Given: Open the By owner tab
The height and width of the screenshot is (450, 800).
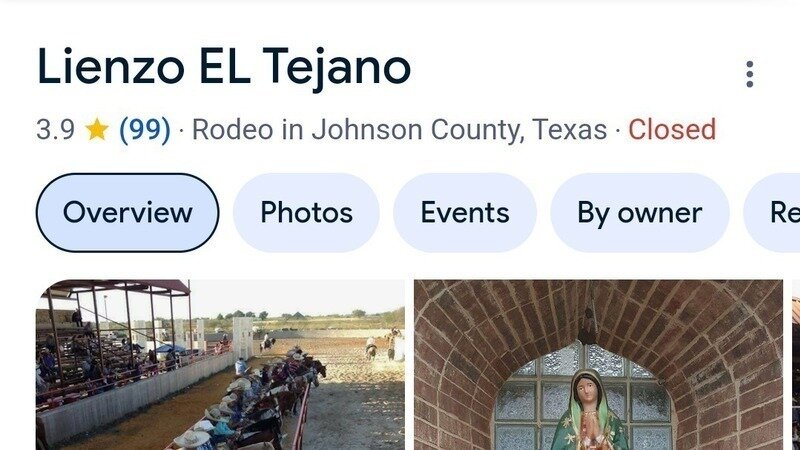Looking at the screenshot, I should pyautogui.click(x=639, y=212).
